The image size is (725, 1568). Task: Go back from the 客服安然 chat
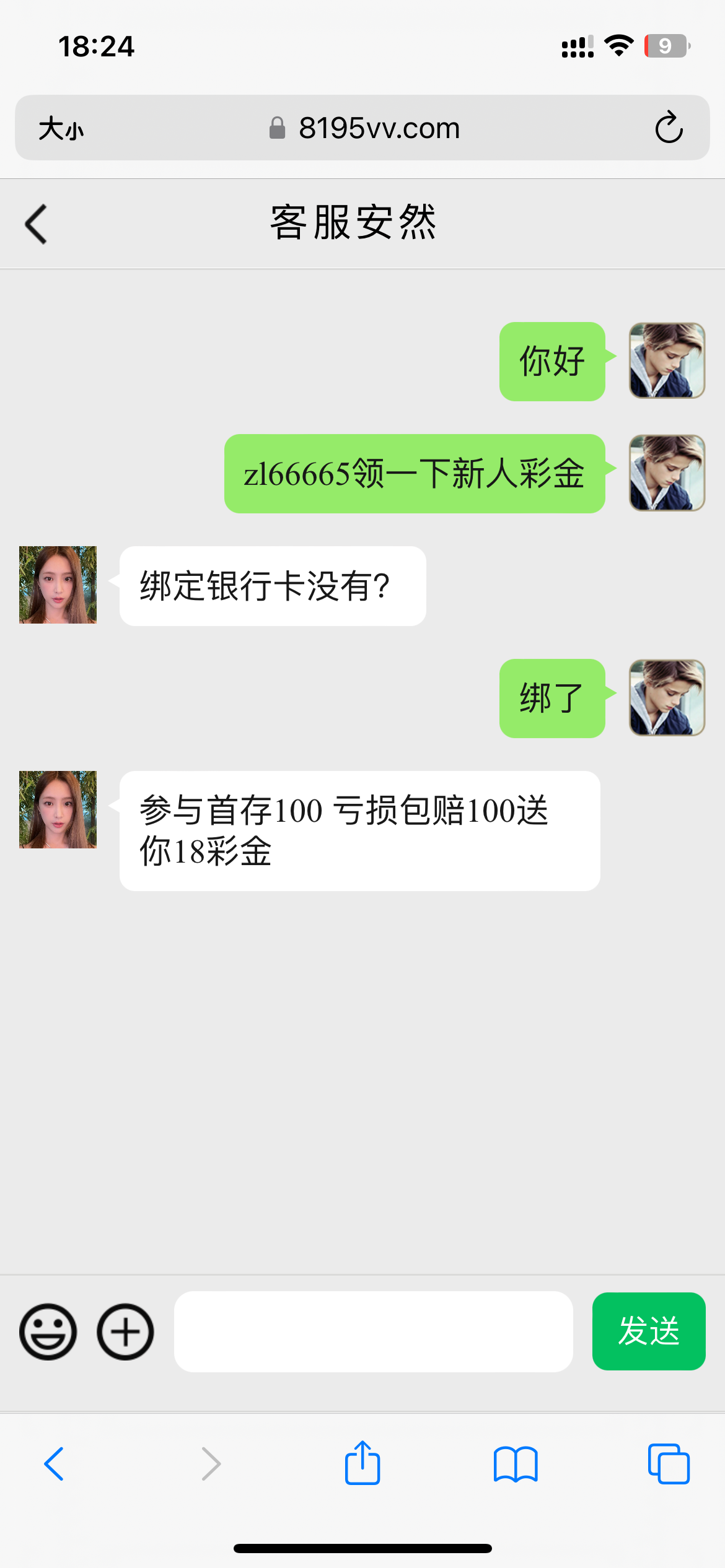coord(36,224)
